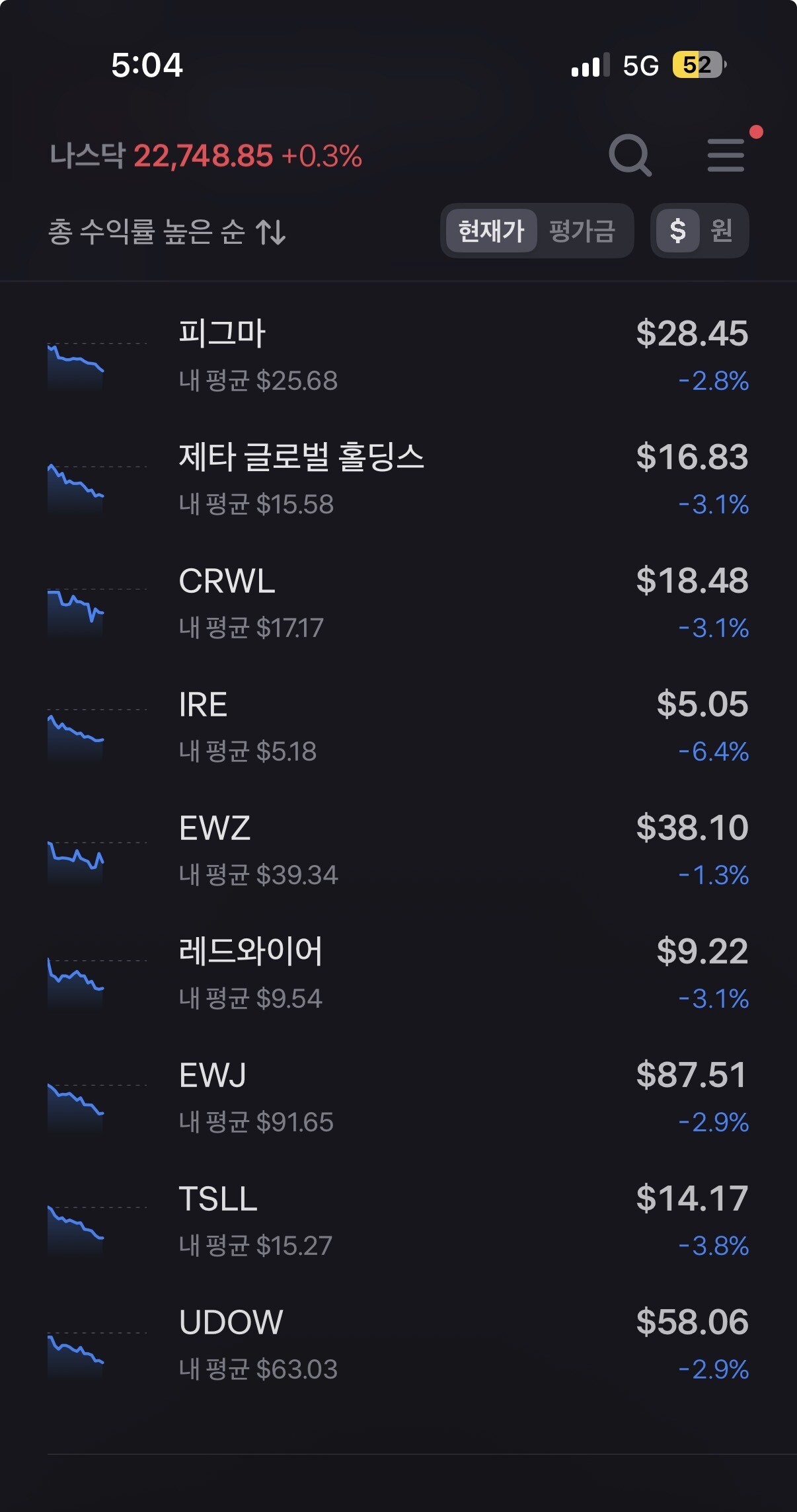
Task: Switch currency to 원
Action: (x=721, y=231)
